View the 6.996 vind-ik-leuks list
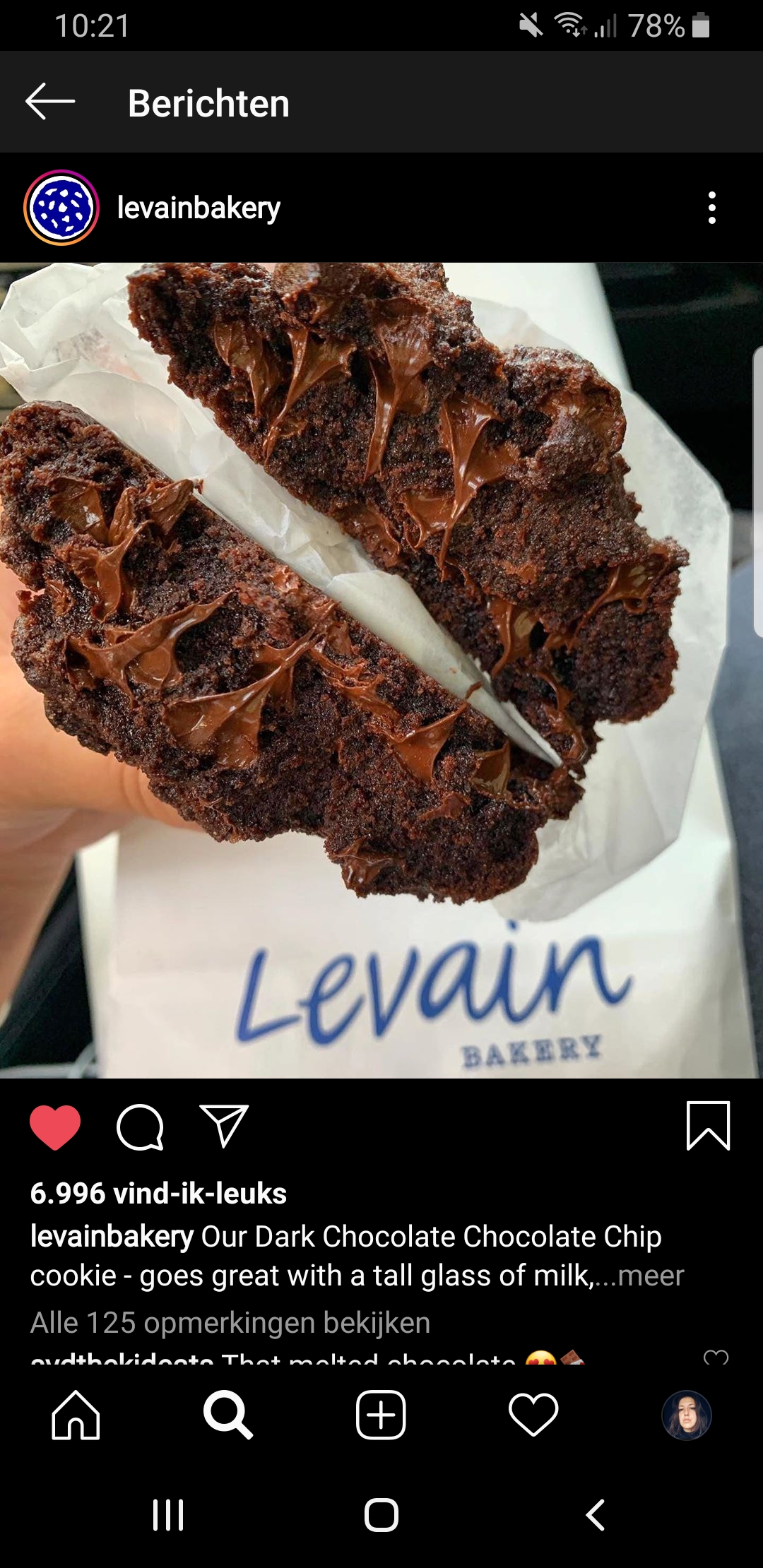763x1568 pixels. pos(158,1193)
